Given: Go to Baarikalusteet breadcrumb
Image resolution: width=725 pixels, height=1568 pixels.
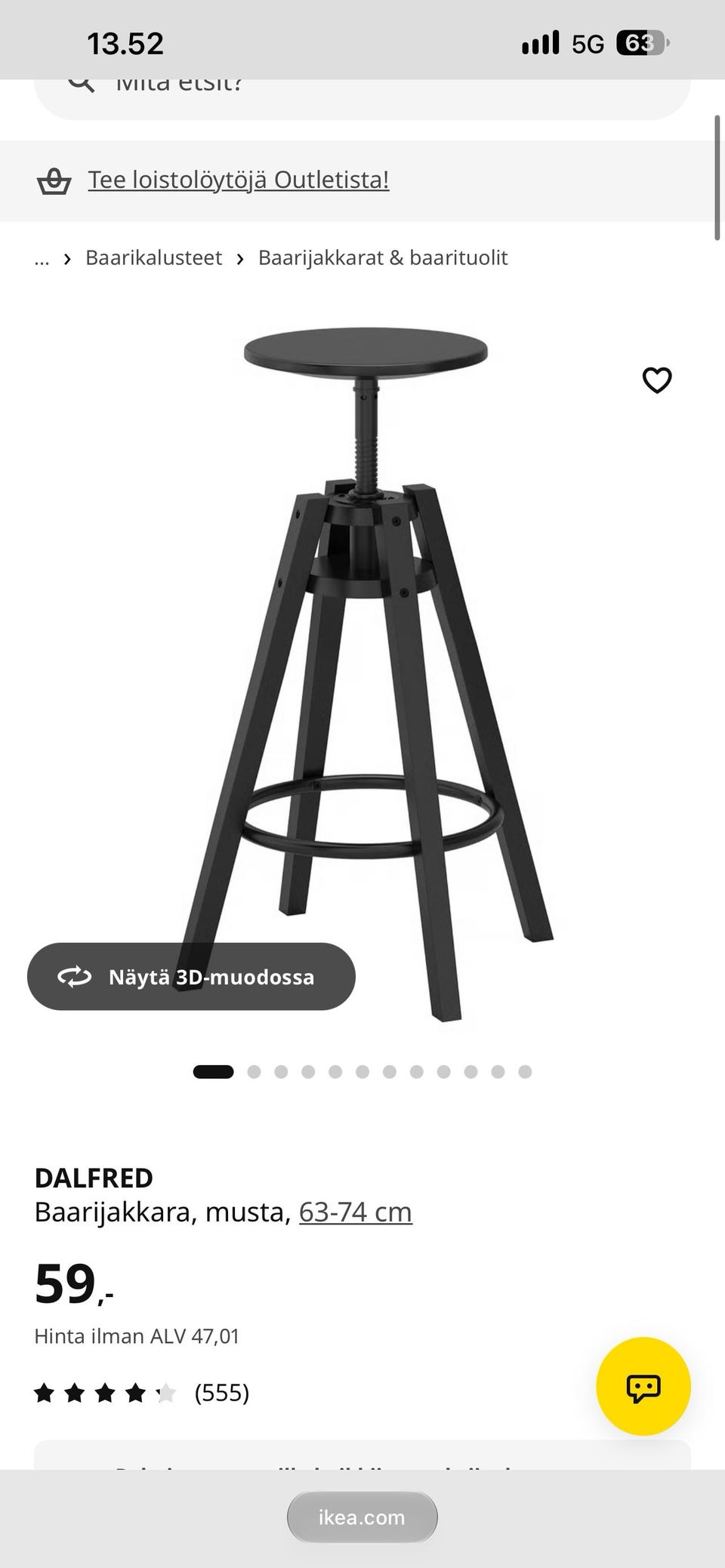Looking at the screenshot, I should (153, 257).
